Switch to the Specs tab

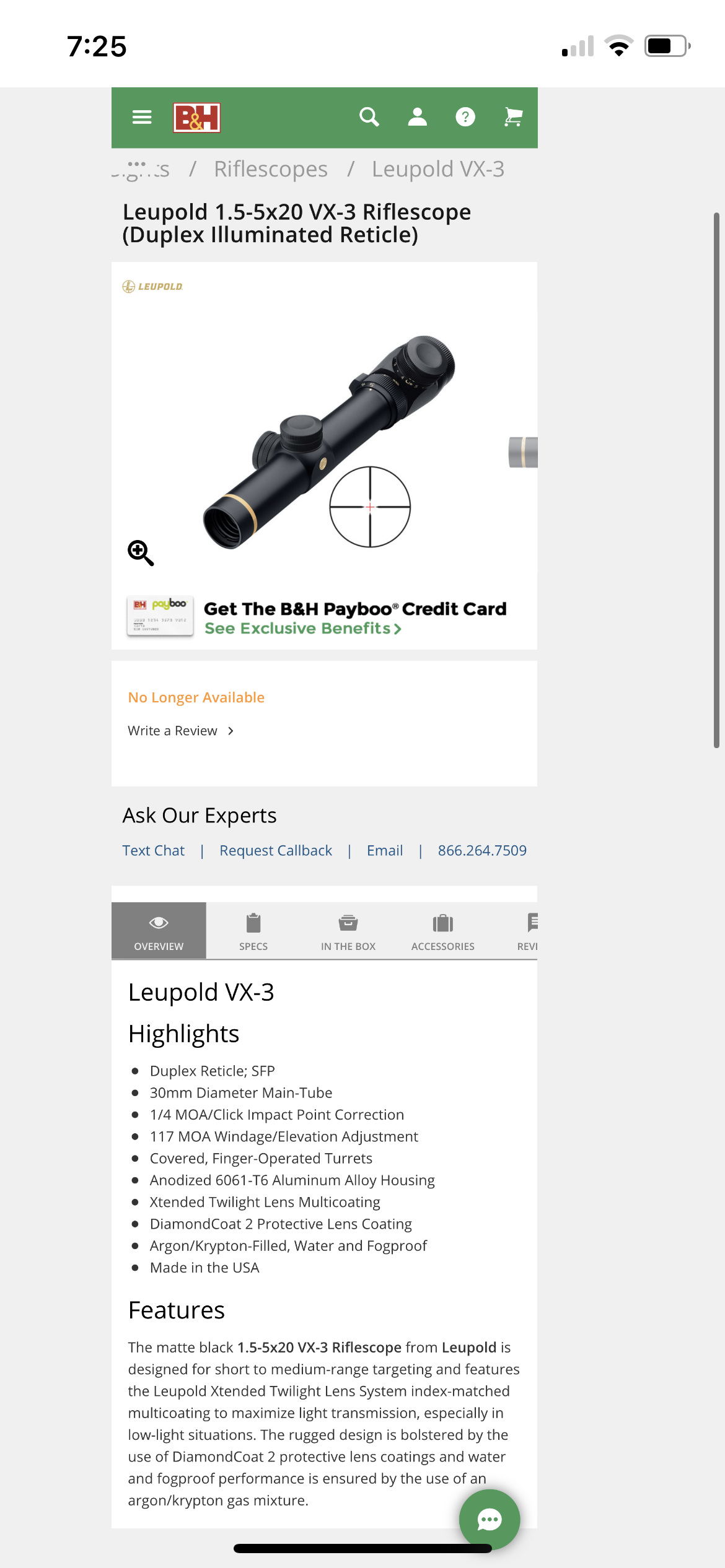[253, 931]
